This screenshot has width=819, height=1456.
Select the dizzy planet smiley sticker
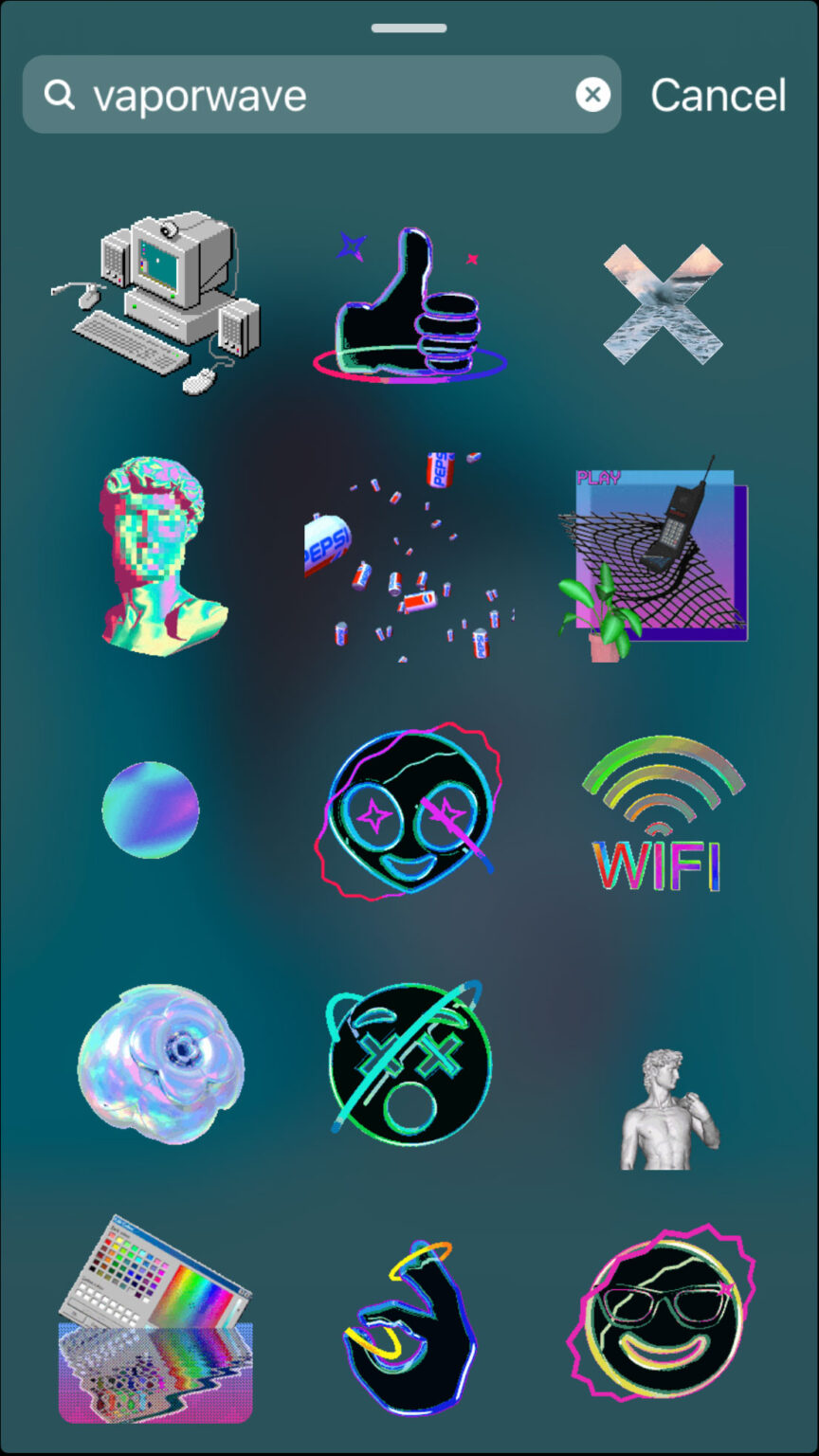(x=408, y=1062)
